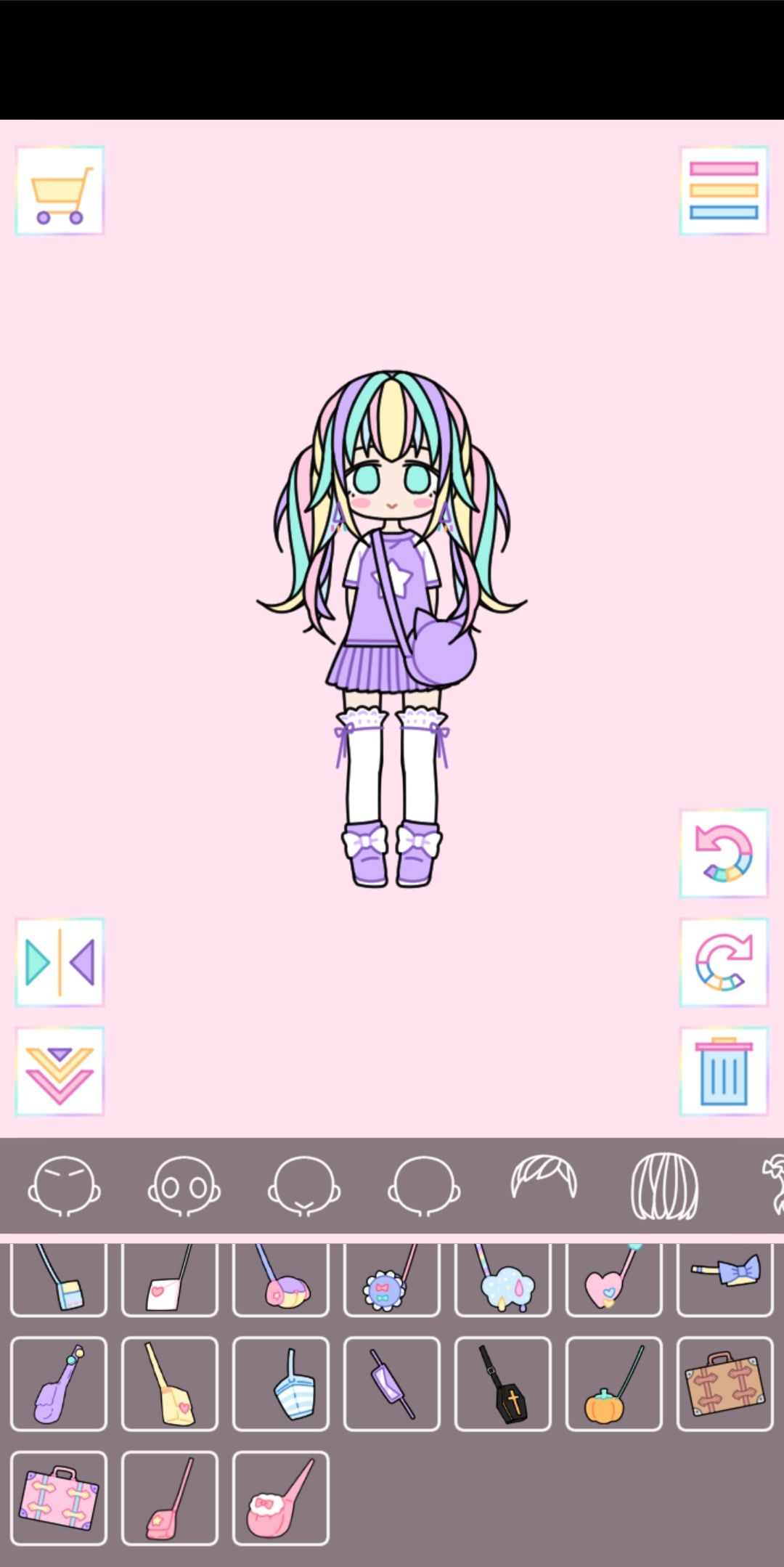Switch to the back hair category tab
The height and width of the screenshot is (1567, 784).
point(664,1186)
